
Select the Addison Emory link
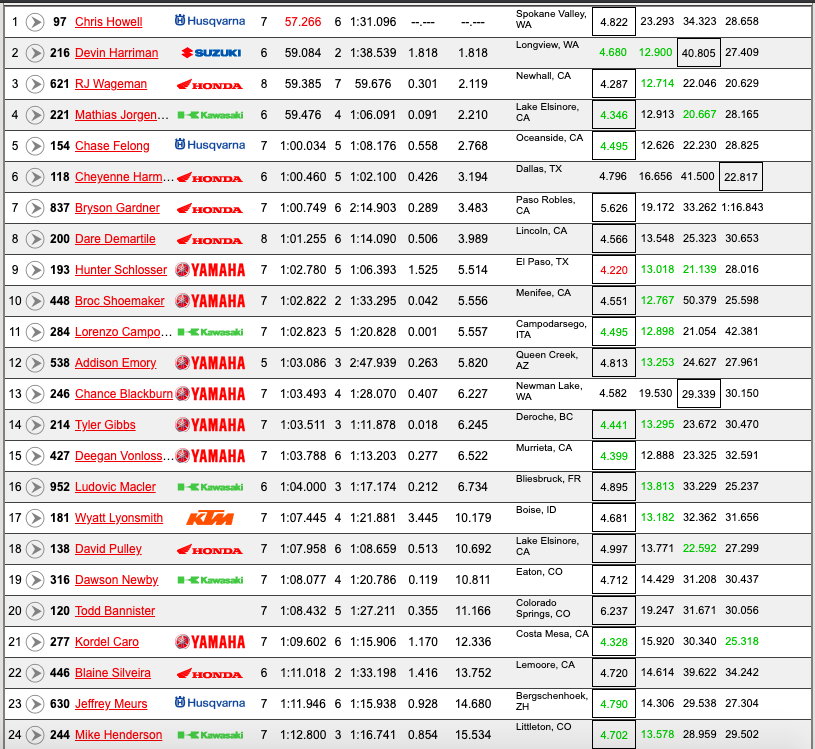pos(116,363)
